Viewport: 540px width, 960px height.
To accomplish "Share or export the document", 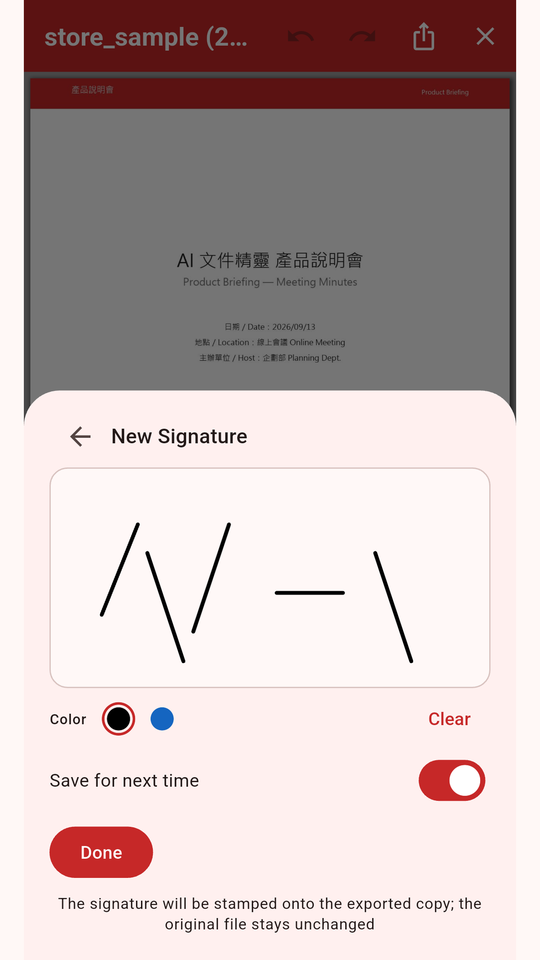I will (x=423, y=37).
